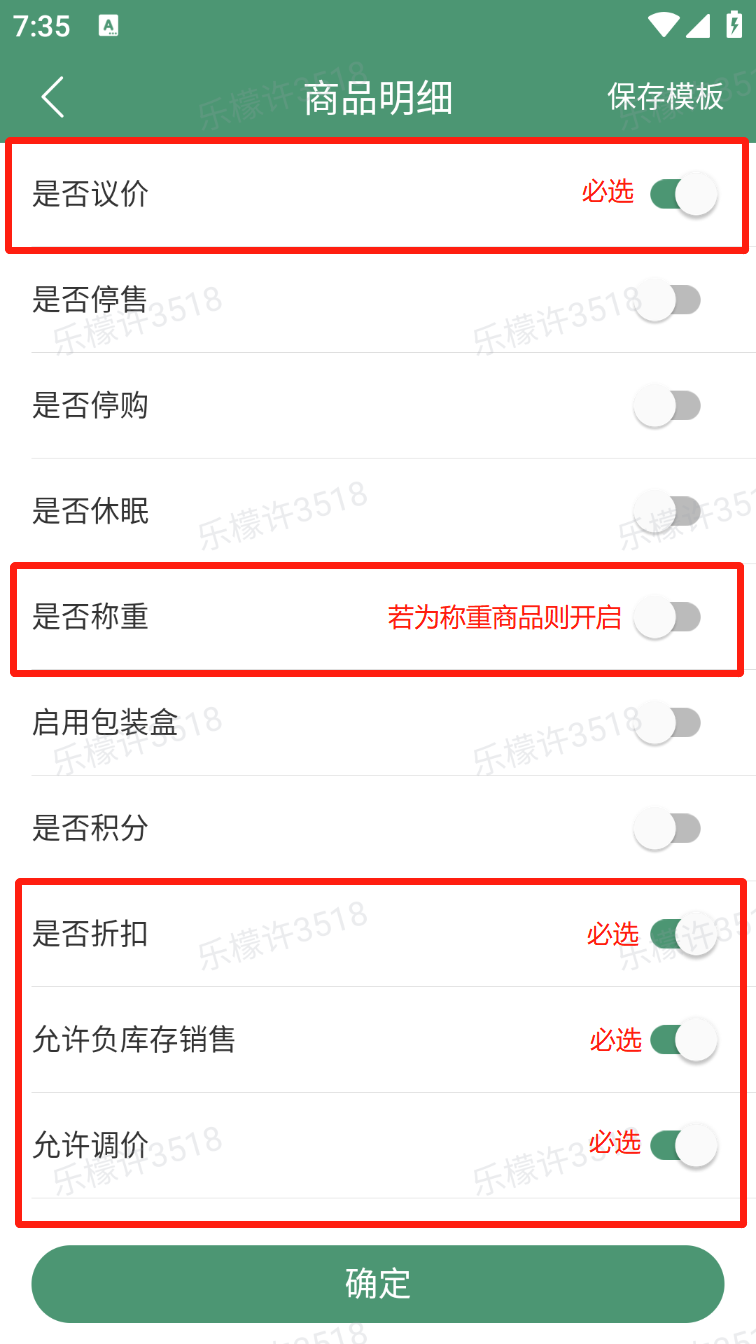Turn on 启用包装盒
The width and height of the screenshot is (756, 1344).
(x=667, y=722)
